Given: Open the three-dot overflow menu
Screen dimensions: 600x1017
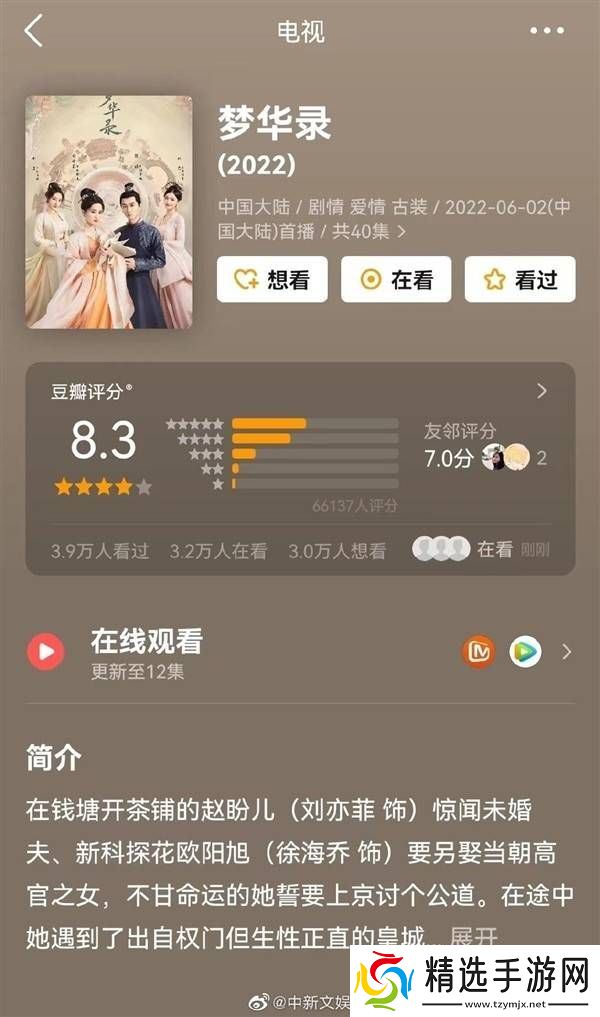Looking at the screenshot, I should coord(547,31).
